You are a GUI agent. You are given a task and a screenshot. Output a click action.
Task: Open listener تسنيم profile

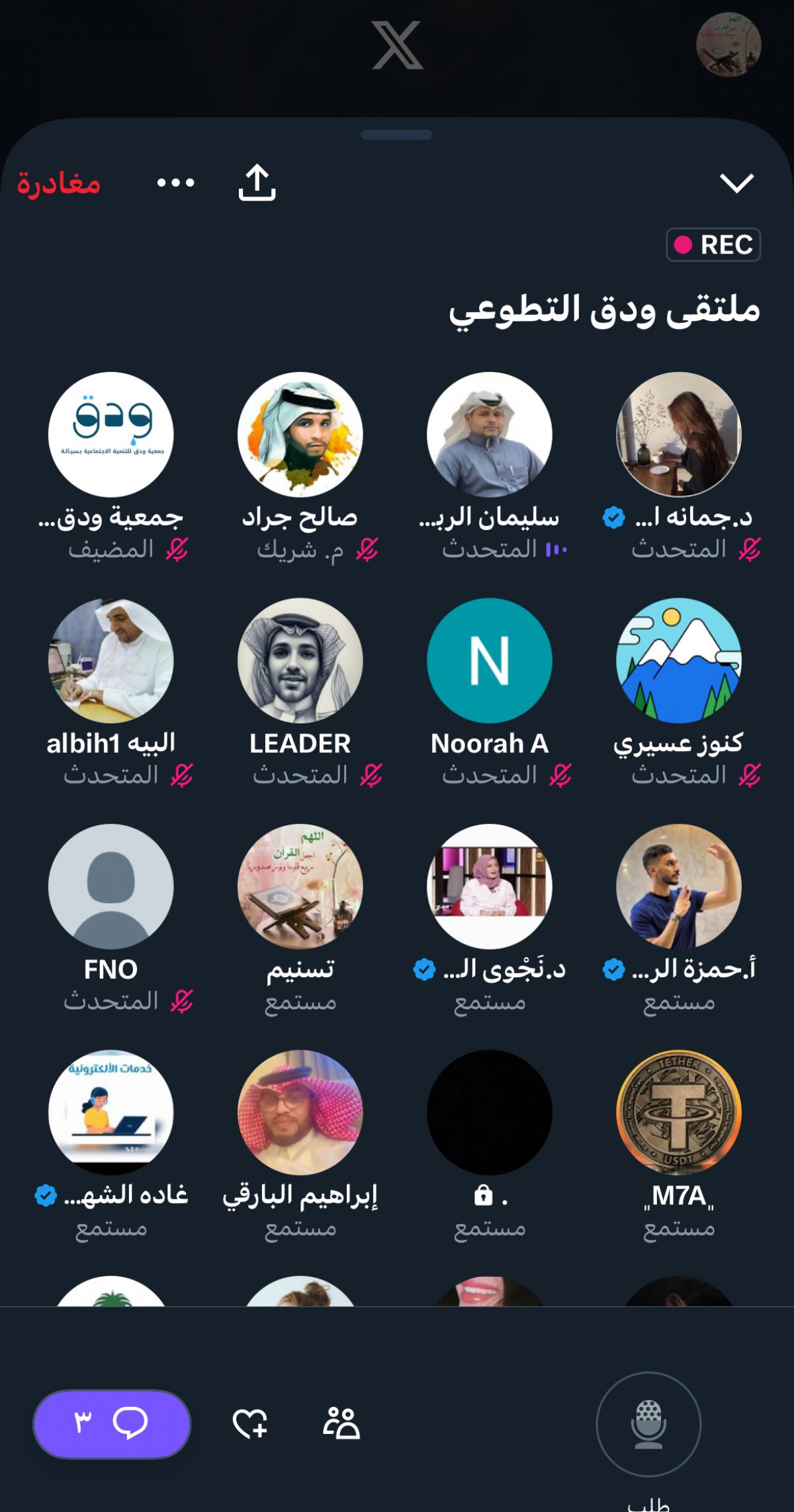pos(300,887)
